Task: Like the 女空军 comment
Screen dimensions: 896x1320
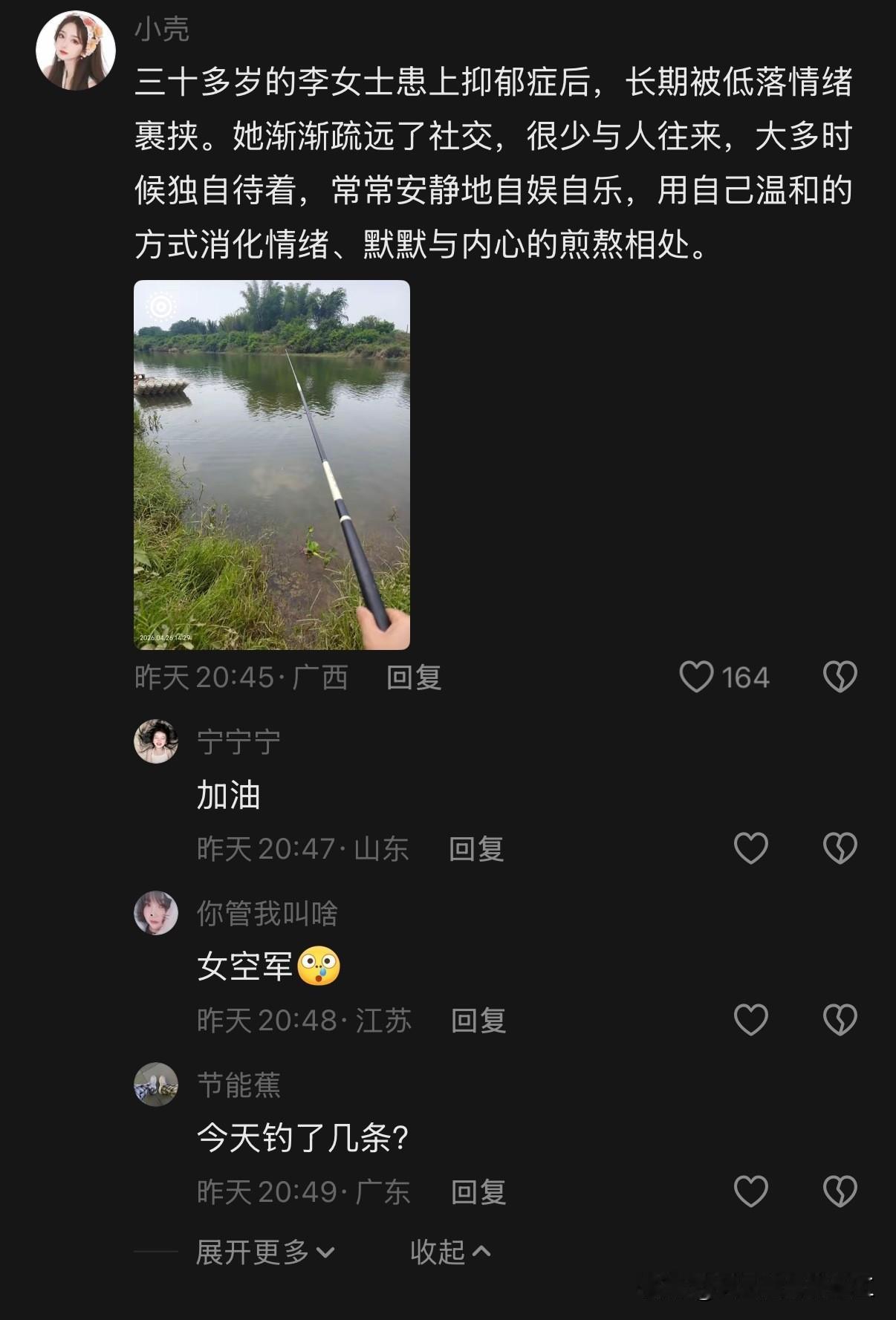Action: [751, 1020]
